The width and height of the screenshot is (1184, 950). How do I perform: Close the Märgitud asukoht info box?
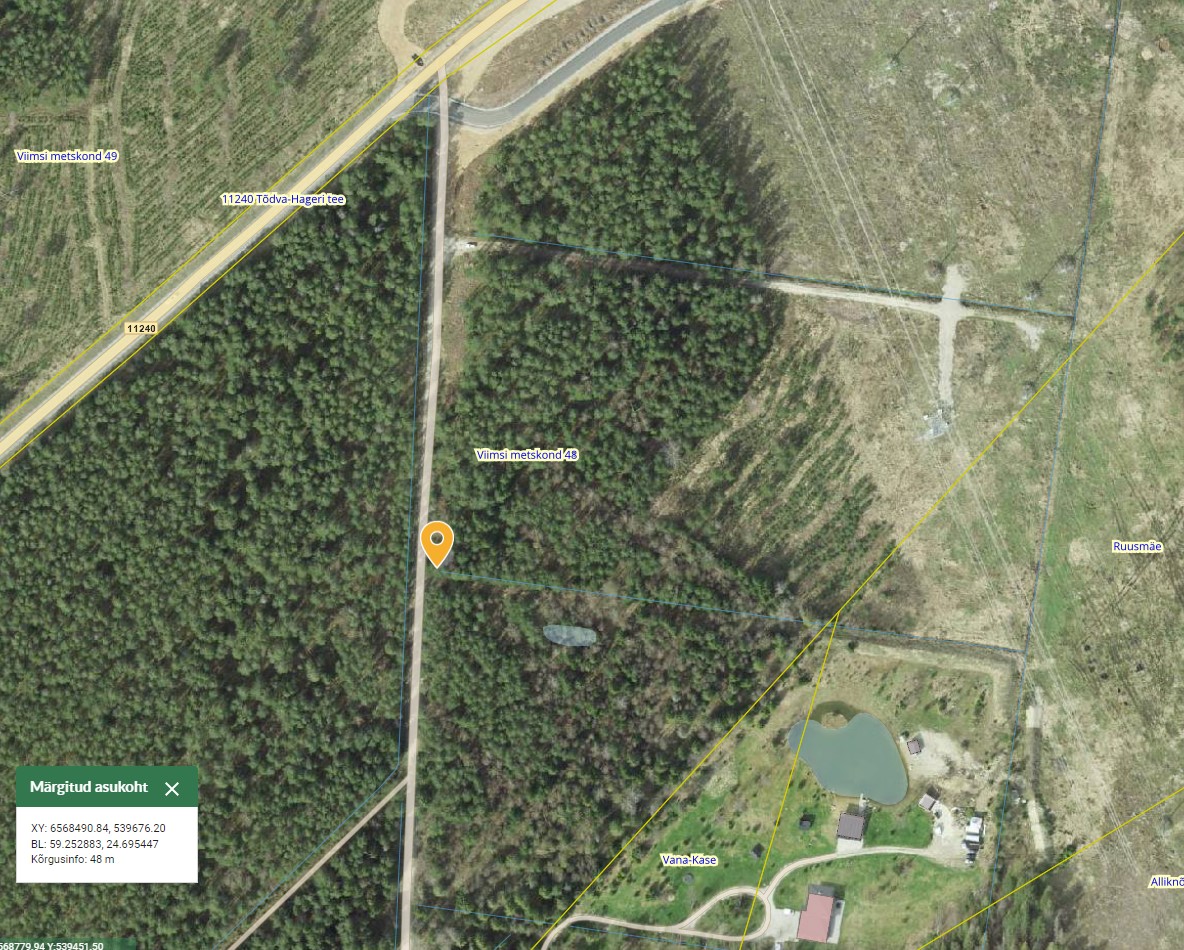point(172,788)
